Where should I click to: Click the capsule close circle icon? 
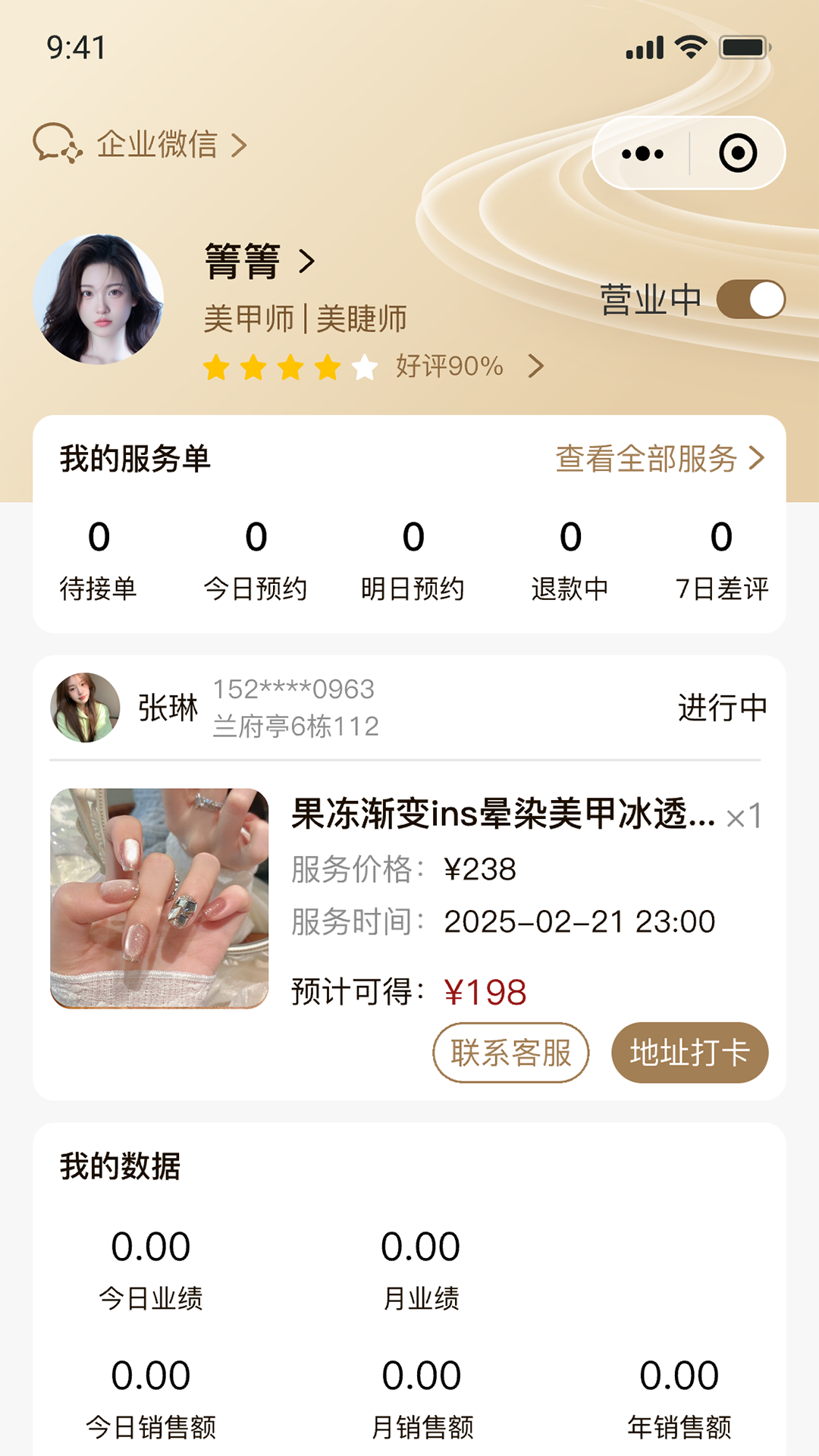(x=738, y=152)
